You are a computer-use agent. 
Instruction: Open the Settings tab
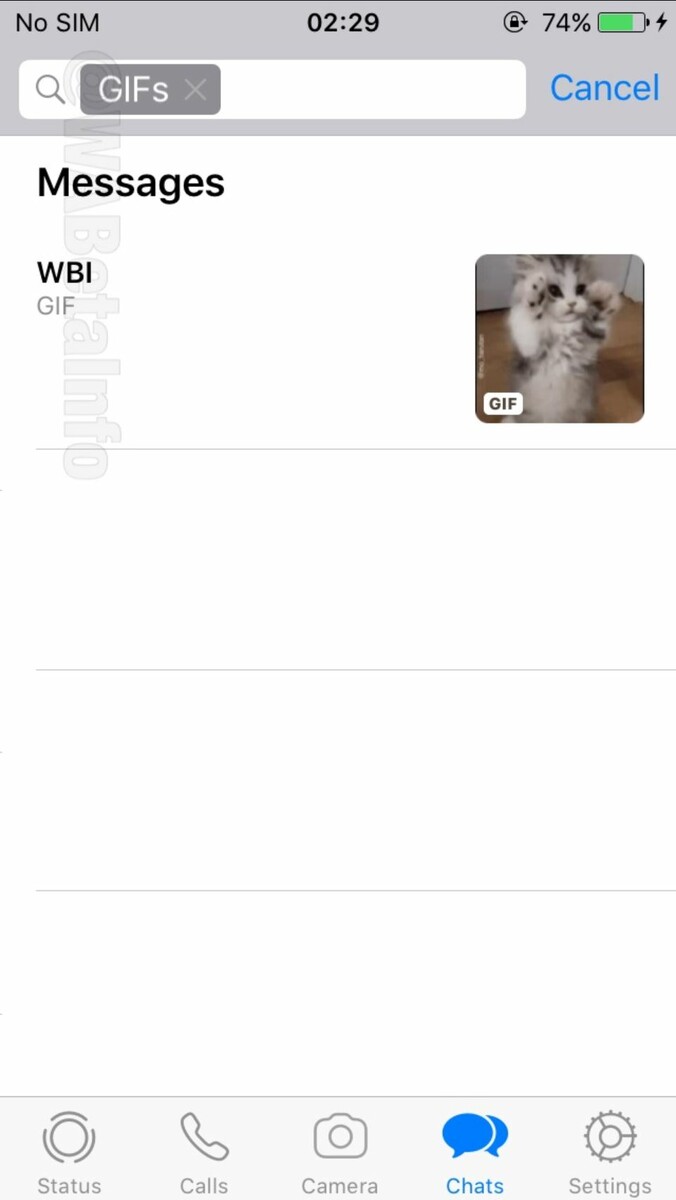(x=610, y=1152)
